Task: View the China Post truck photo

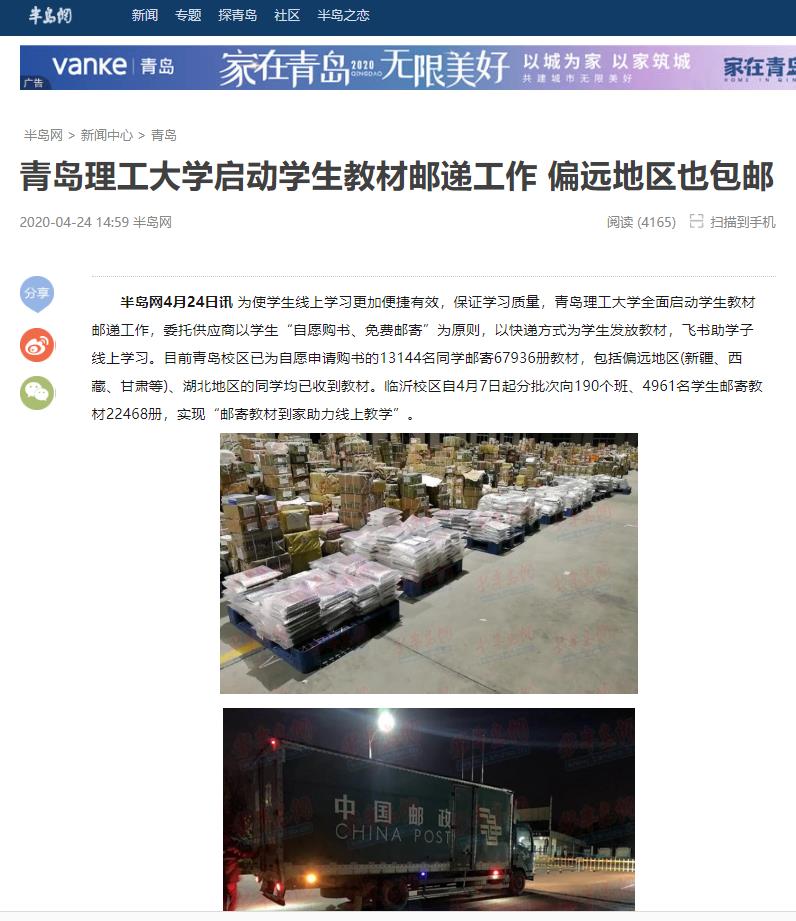Action: (428, 810)
